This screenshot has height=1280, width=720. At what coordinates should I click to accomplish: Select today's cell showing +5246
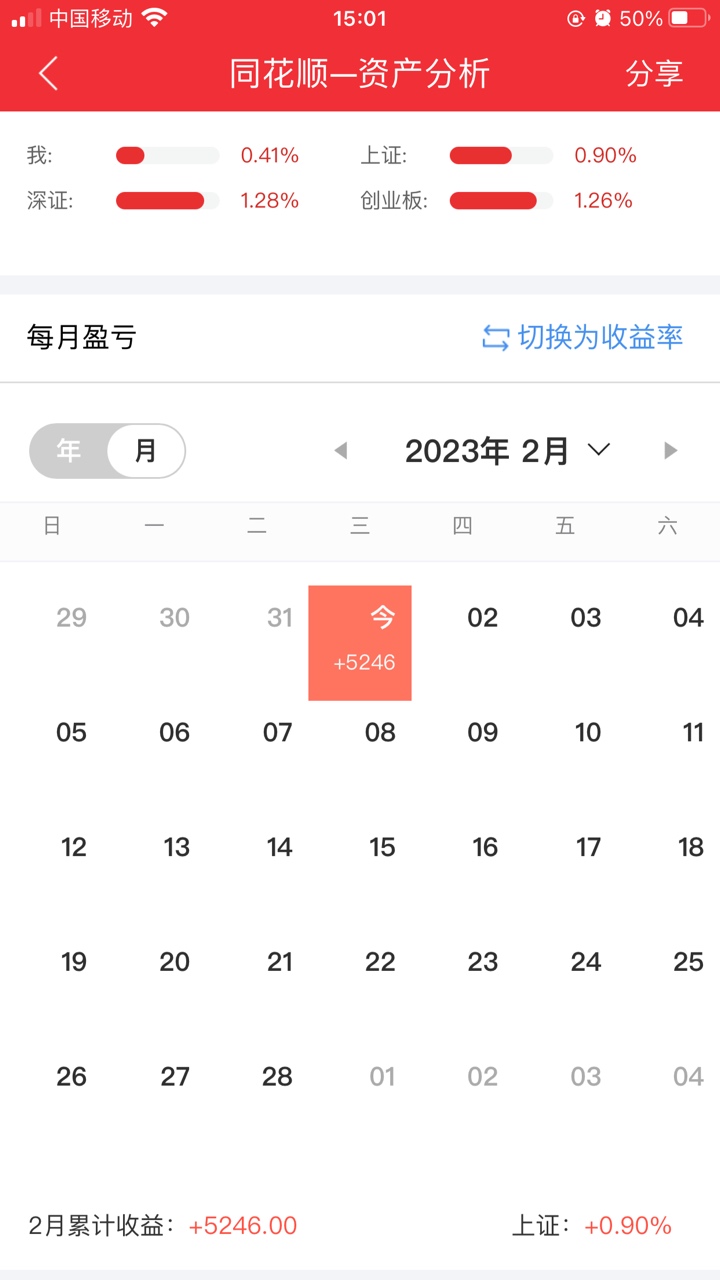coord(360,642)
